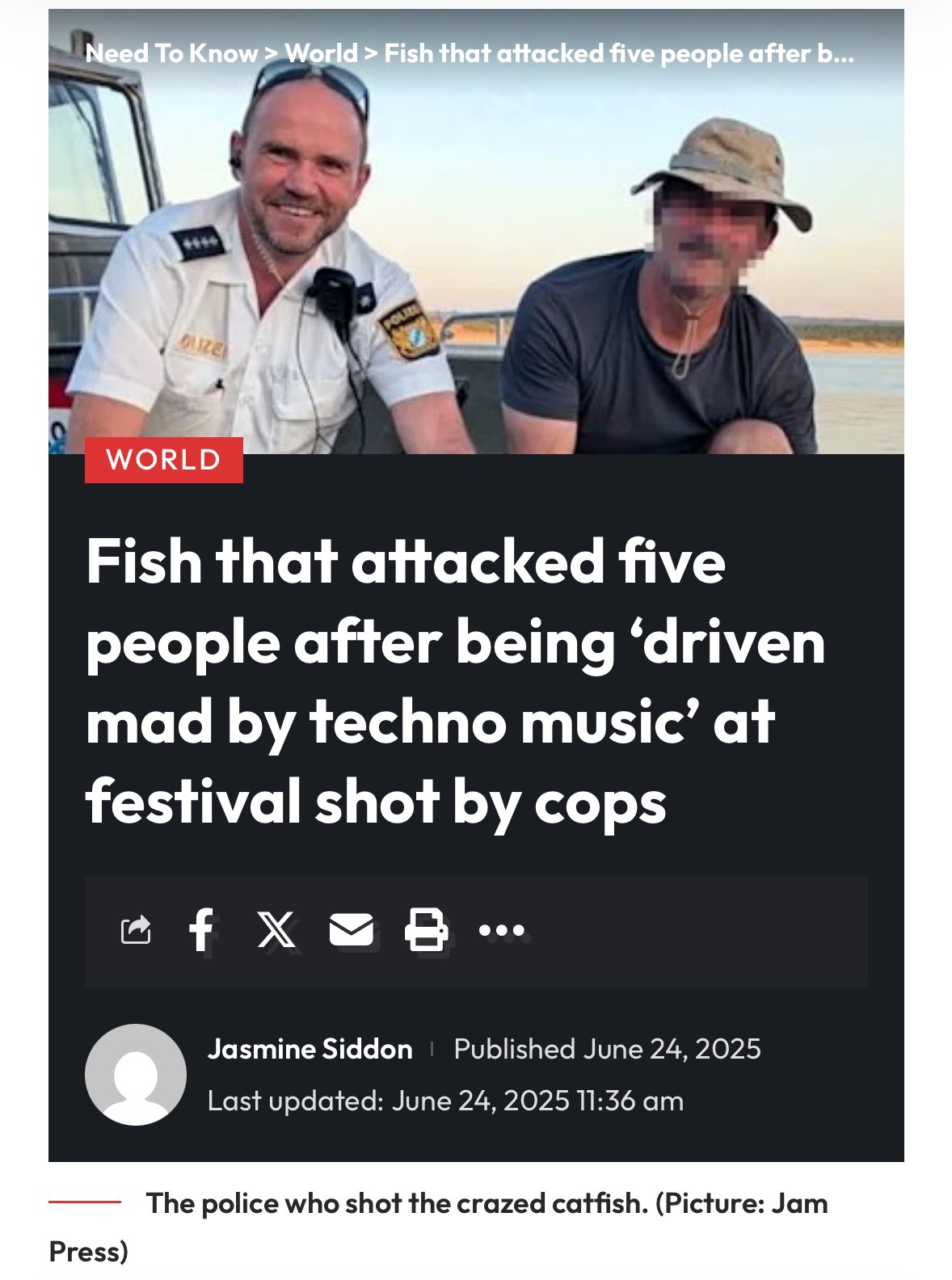Share this article on Facebook
This screenshot has width=952, height=1280.
point(200,930)
